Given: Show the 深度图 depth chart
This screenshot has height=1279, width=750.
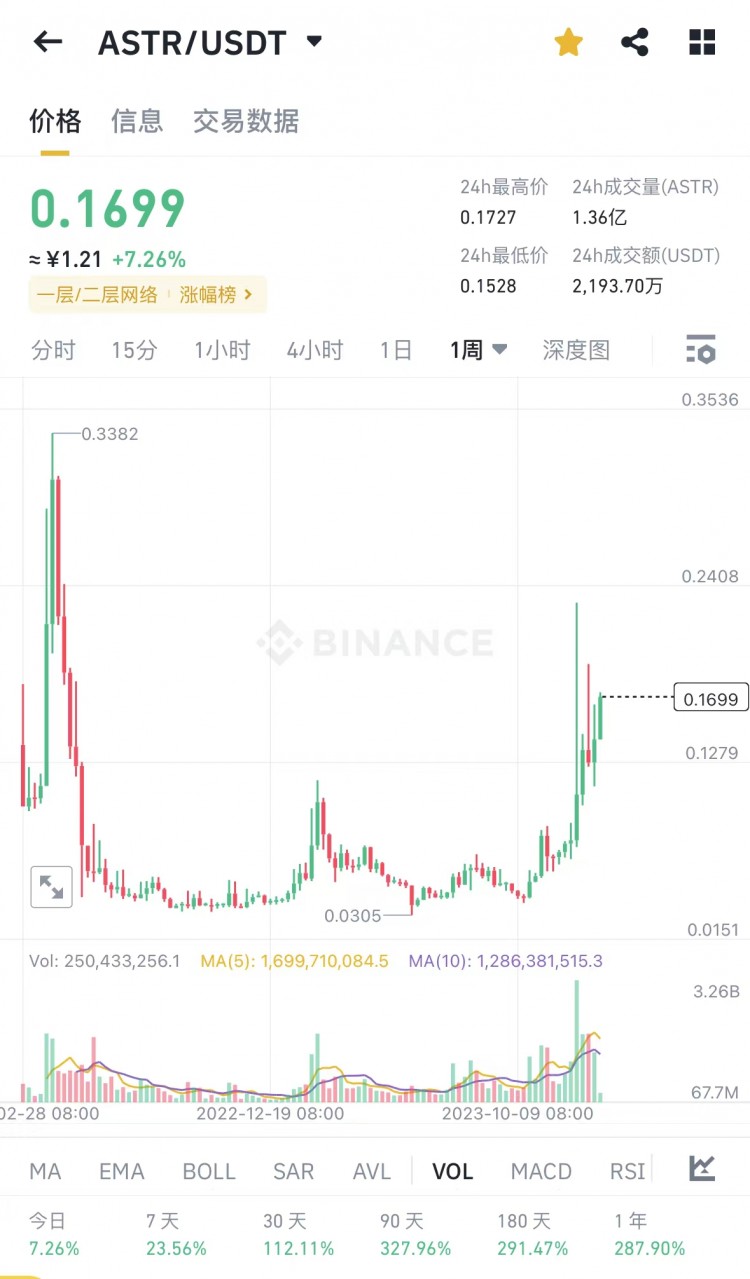Looking at the screenshot, I should [576, 350].
